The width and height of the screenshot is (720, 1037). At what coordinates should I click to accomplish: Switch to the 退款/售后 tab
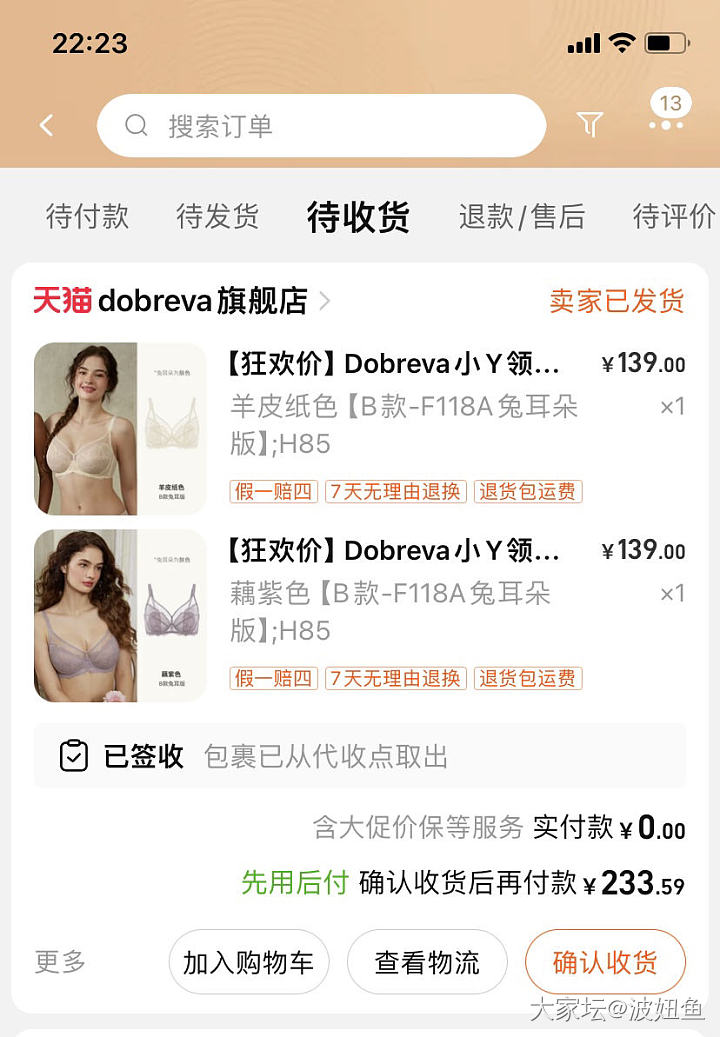click(522, 216)
